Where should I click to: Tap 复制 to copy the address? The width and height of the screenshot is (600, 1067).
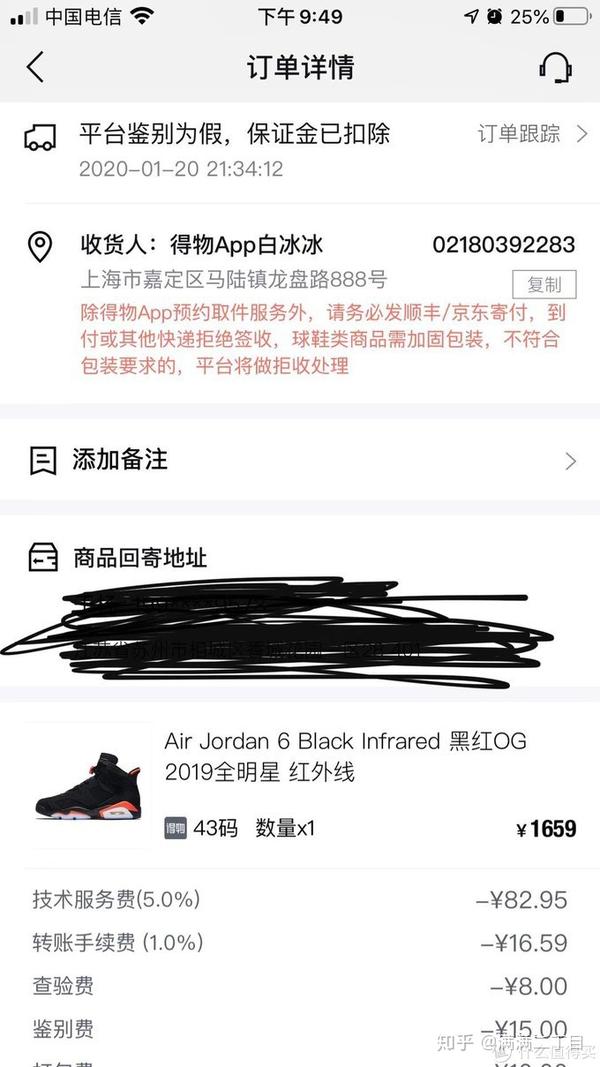click(x=544, y=284)
